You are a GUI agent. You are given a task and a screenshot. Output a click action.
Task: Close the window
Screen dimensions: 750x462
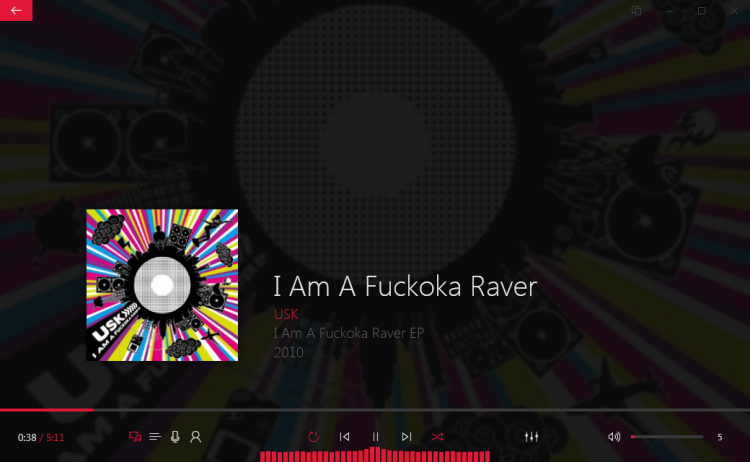(x=733, y=10)
